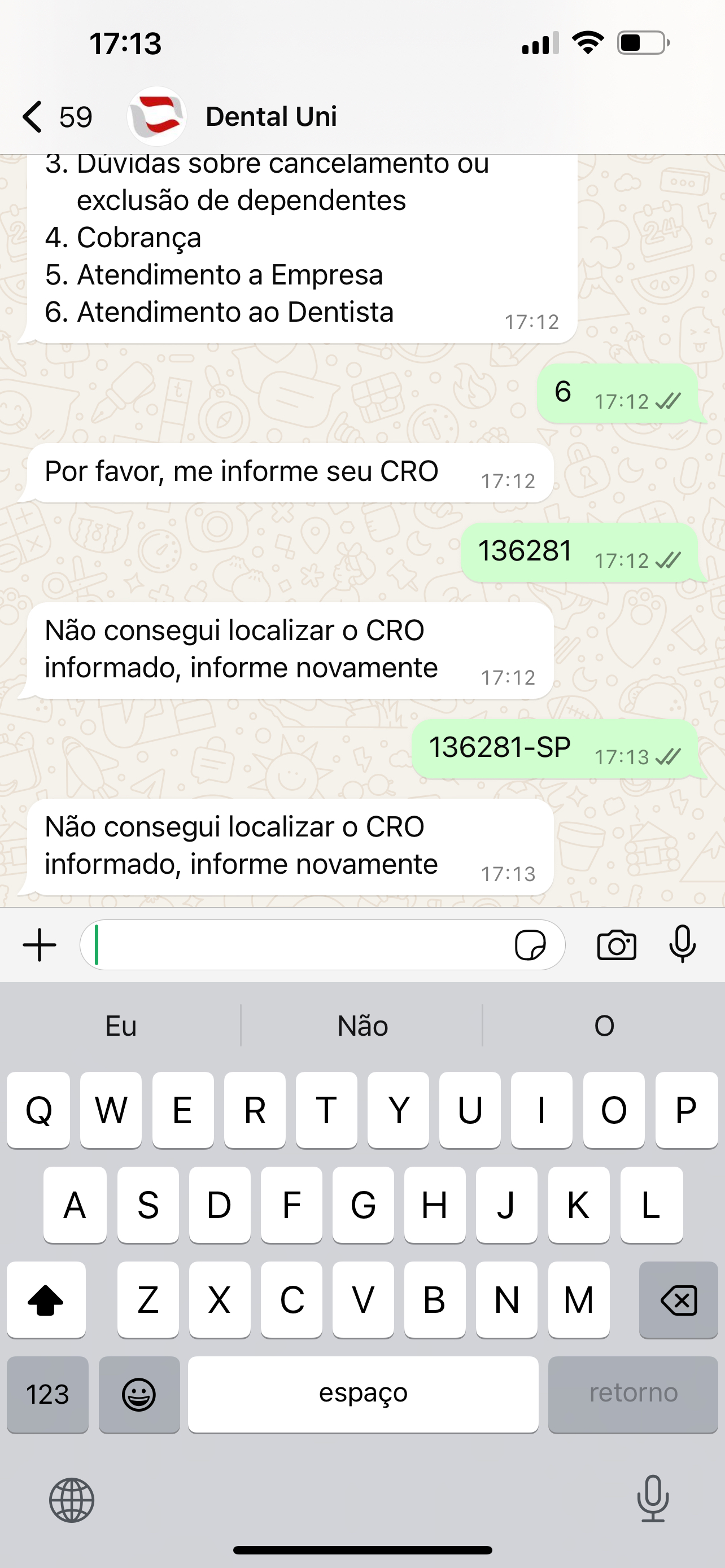This screenshot has height=1568, width=725.
Task: Focus the message text field
Action: click(298, 945)
